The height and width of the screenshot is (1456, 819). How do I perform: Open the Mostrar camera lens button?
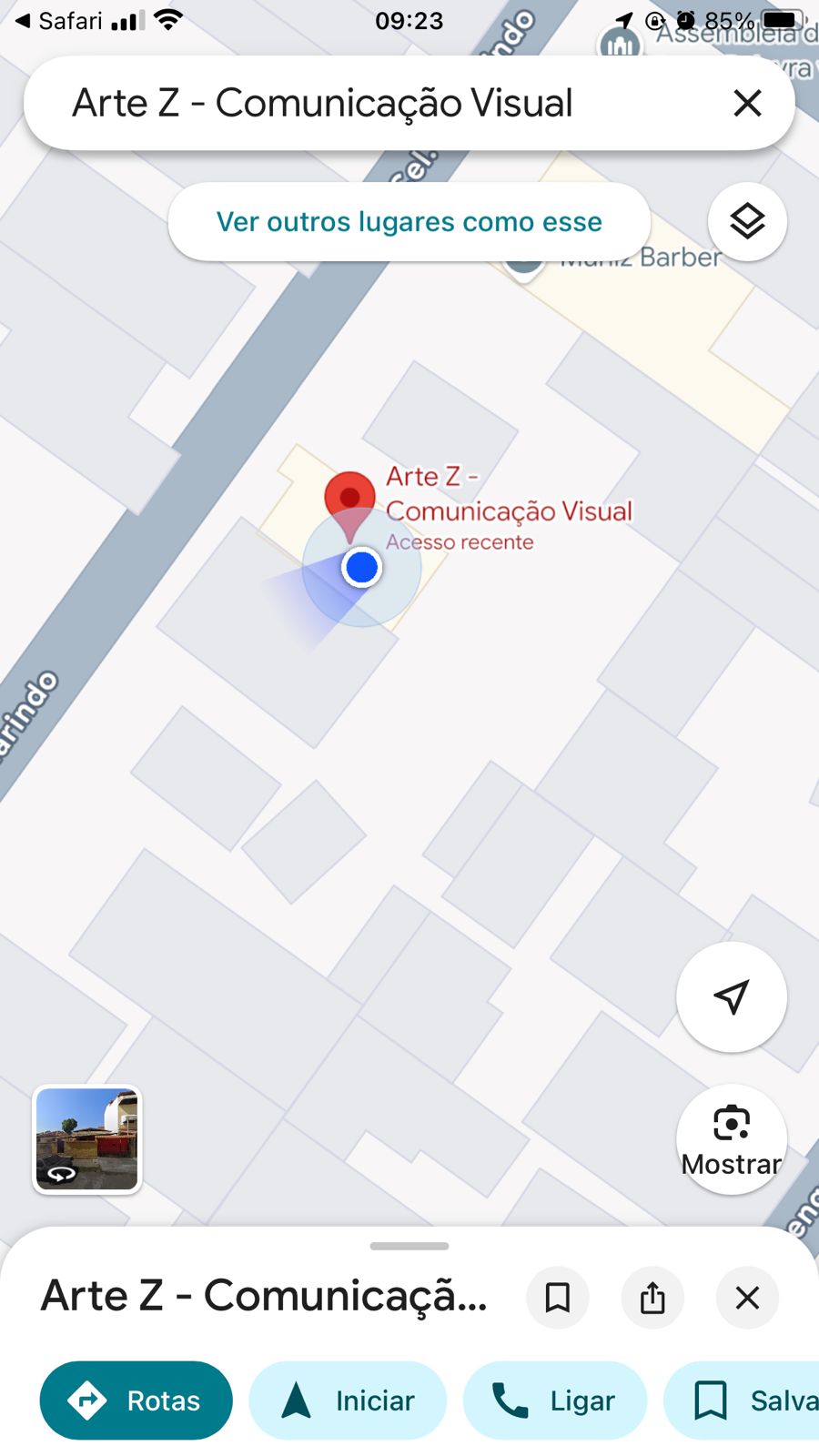click(731, 1137)
